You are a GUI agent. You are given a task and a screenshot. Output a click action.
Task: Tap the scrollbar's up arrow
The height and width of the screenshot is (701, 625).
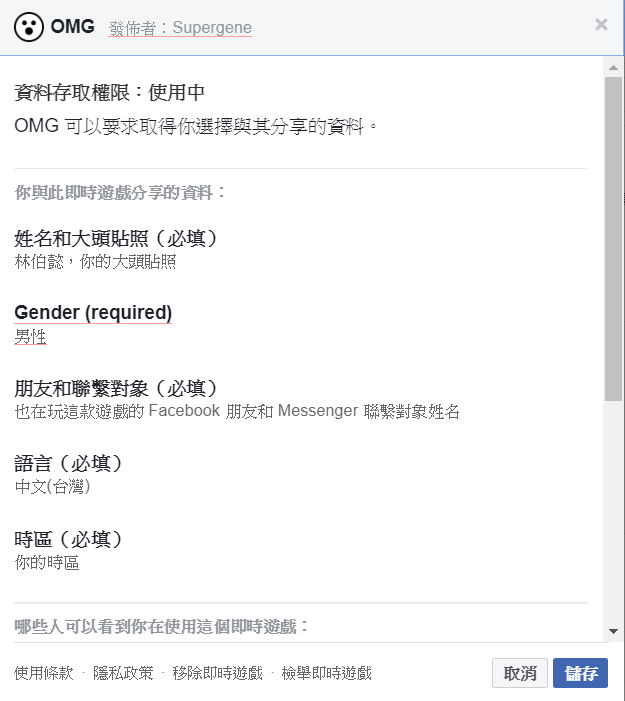click(x=614, y=67)
